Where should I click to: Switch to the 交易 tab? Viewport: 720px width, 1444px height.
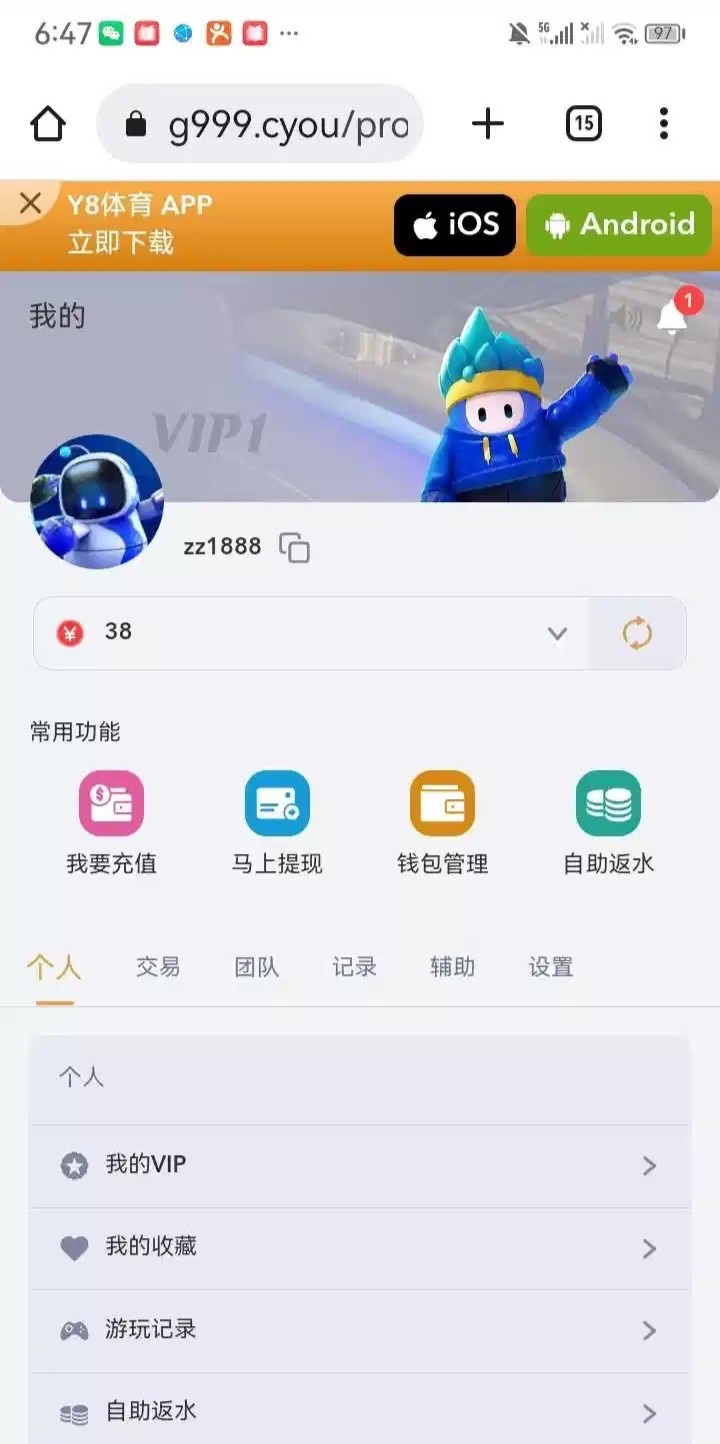pos(158,967)
